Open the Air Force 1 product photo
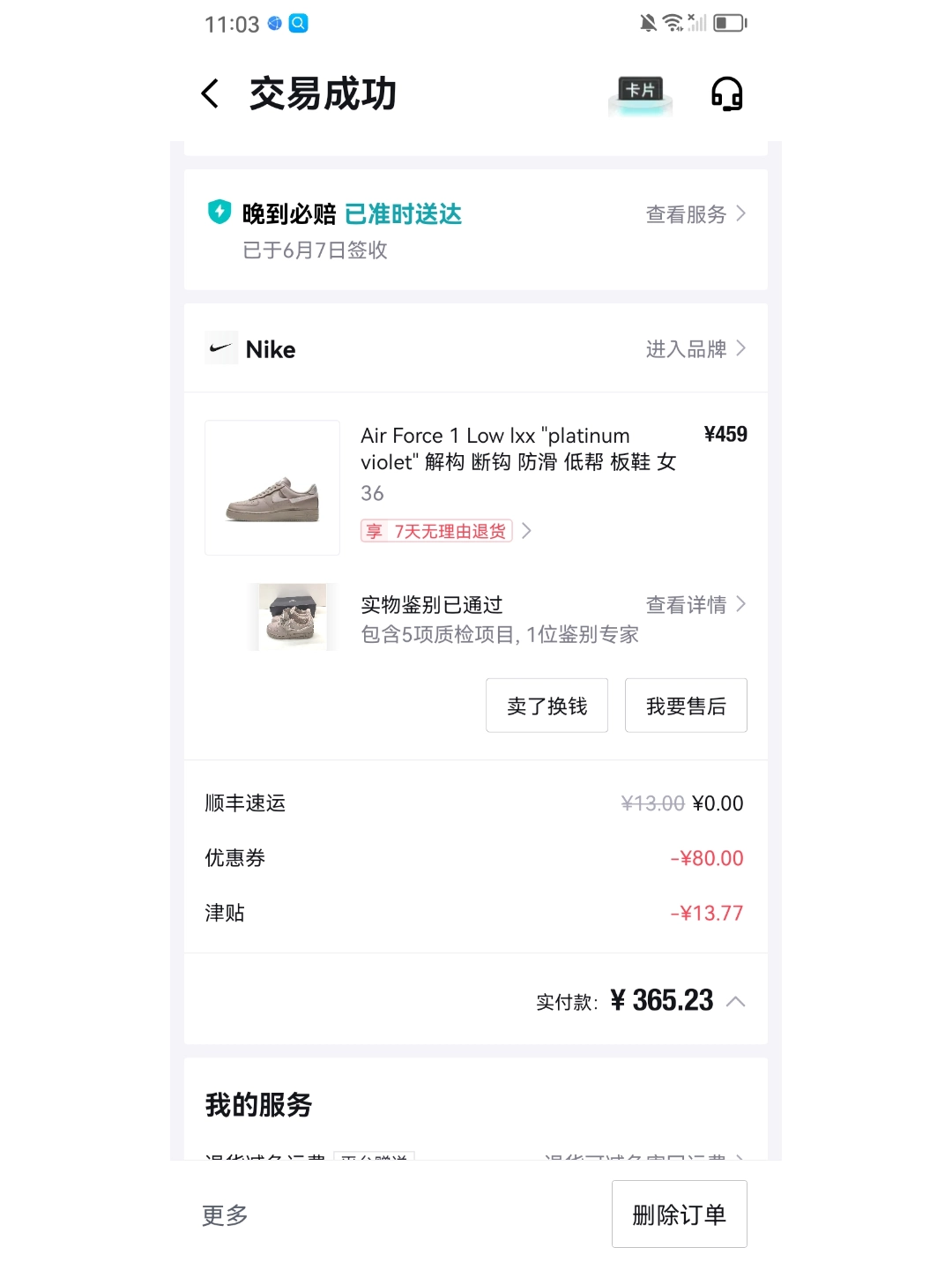 click(271, 487)
